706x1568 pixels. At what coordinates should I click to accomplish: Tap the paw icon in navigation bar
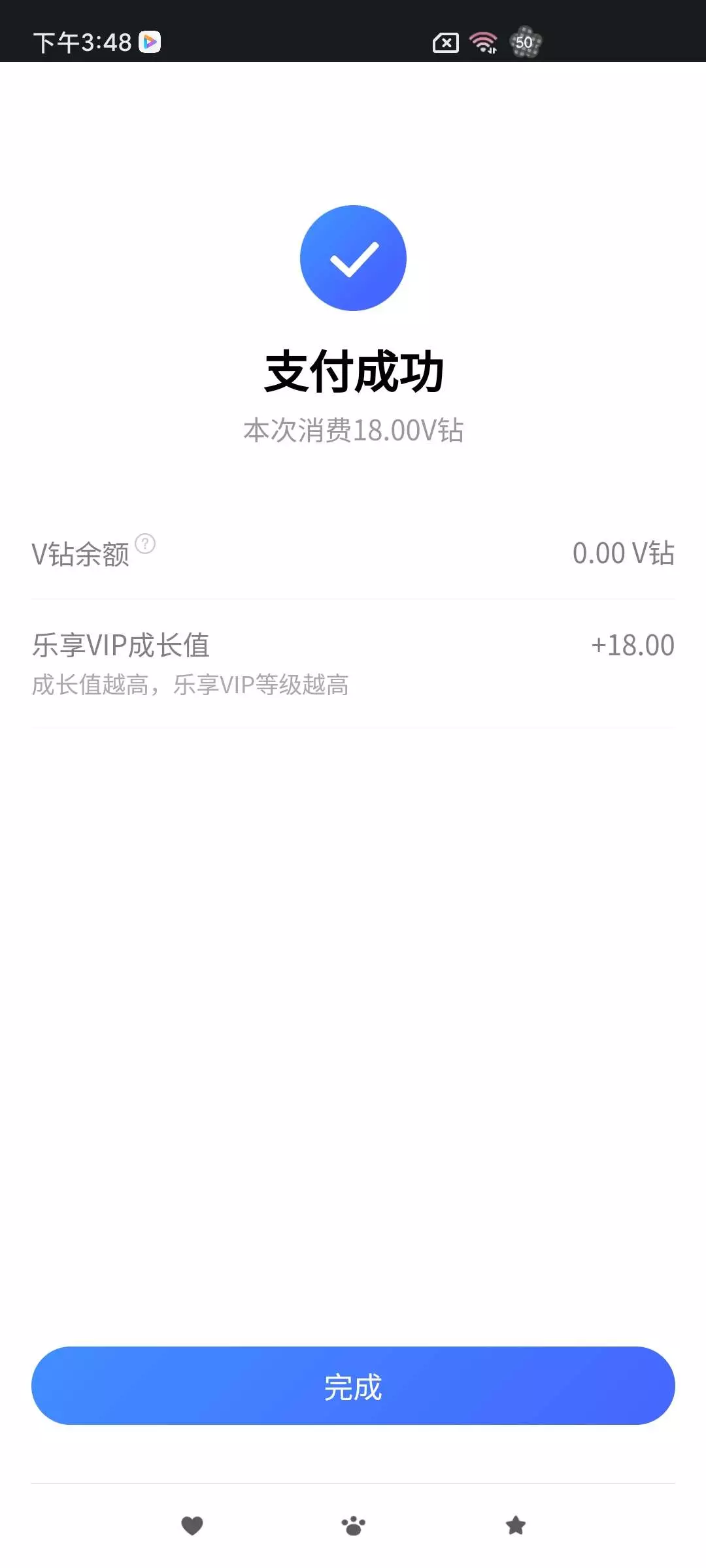pyautogui.click(x=353, y=1526)
